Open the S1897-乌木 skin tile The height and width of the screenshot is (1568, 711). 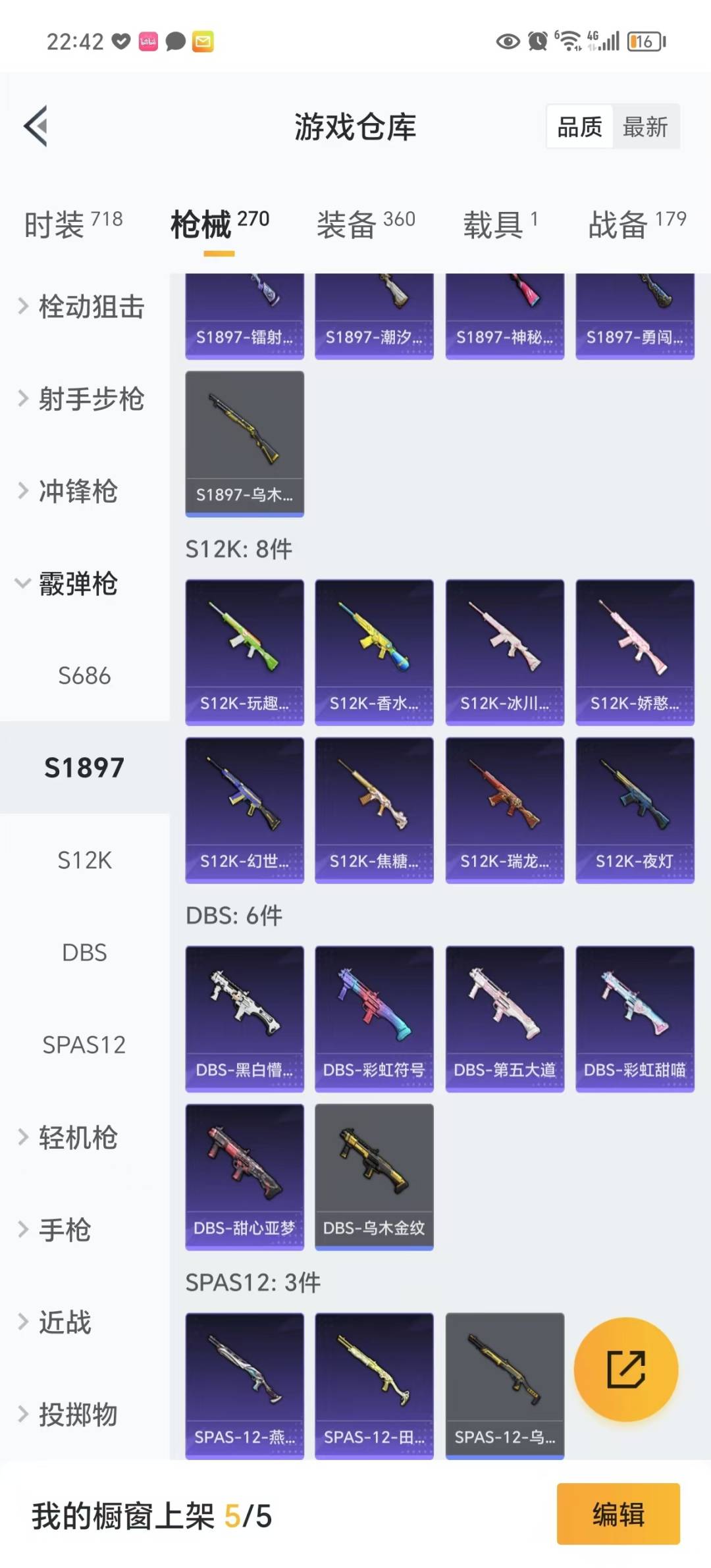pos(244,443)
